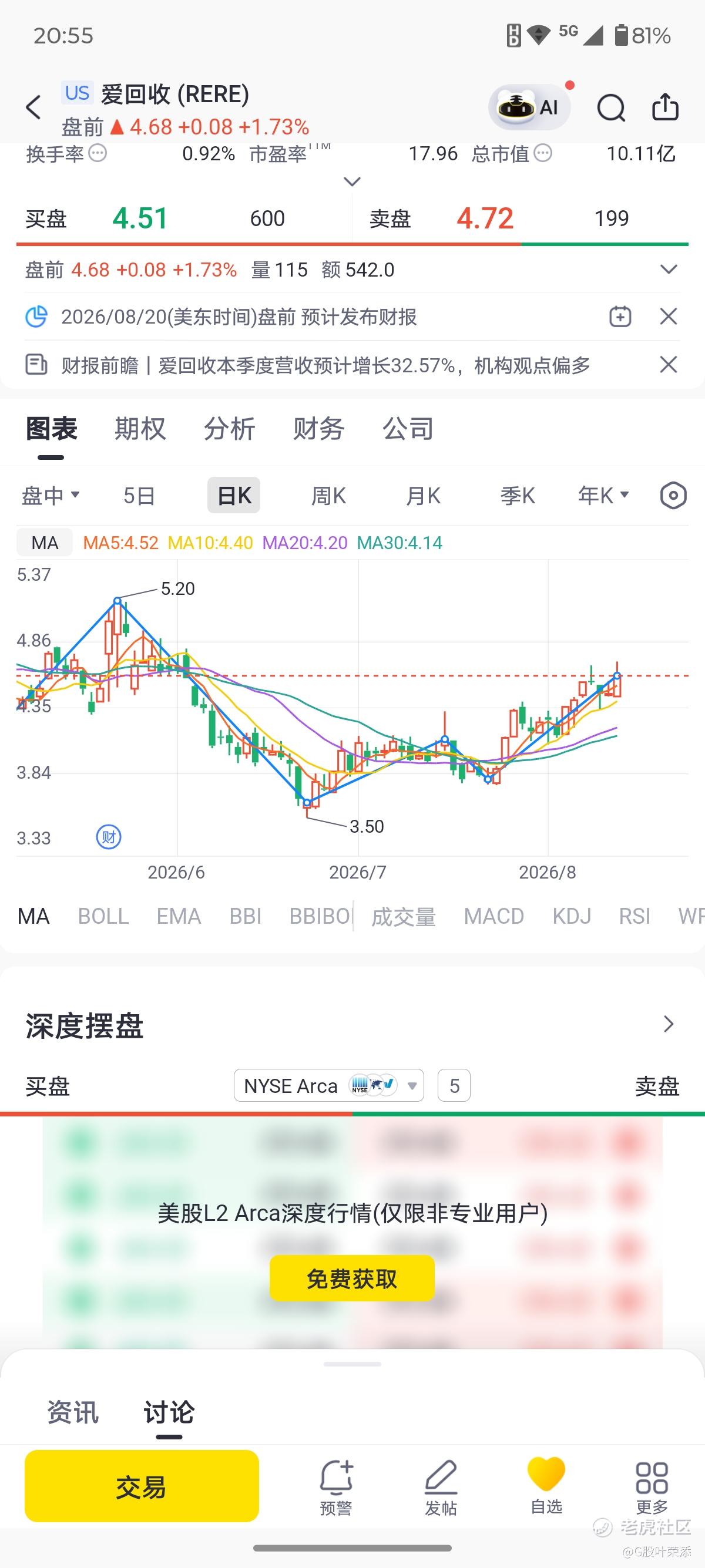Open the 年K period dropdown
This screenshot has width=705, height=1568.
(x=603, y=496)
